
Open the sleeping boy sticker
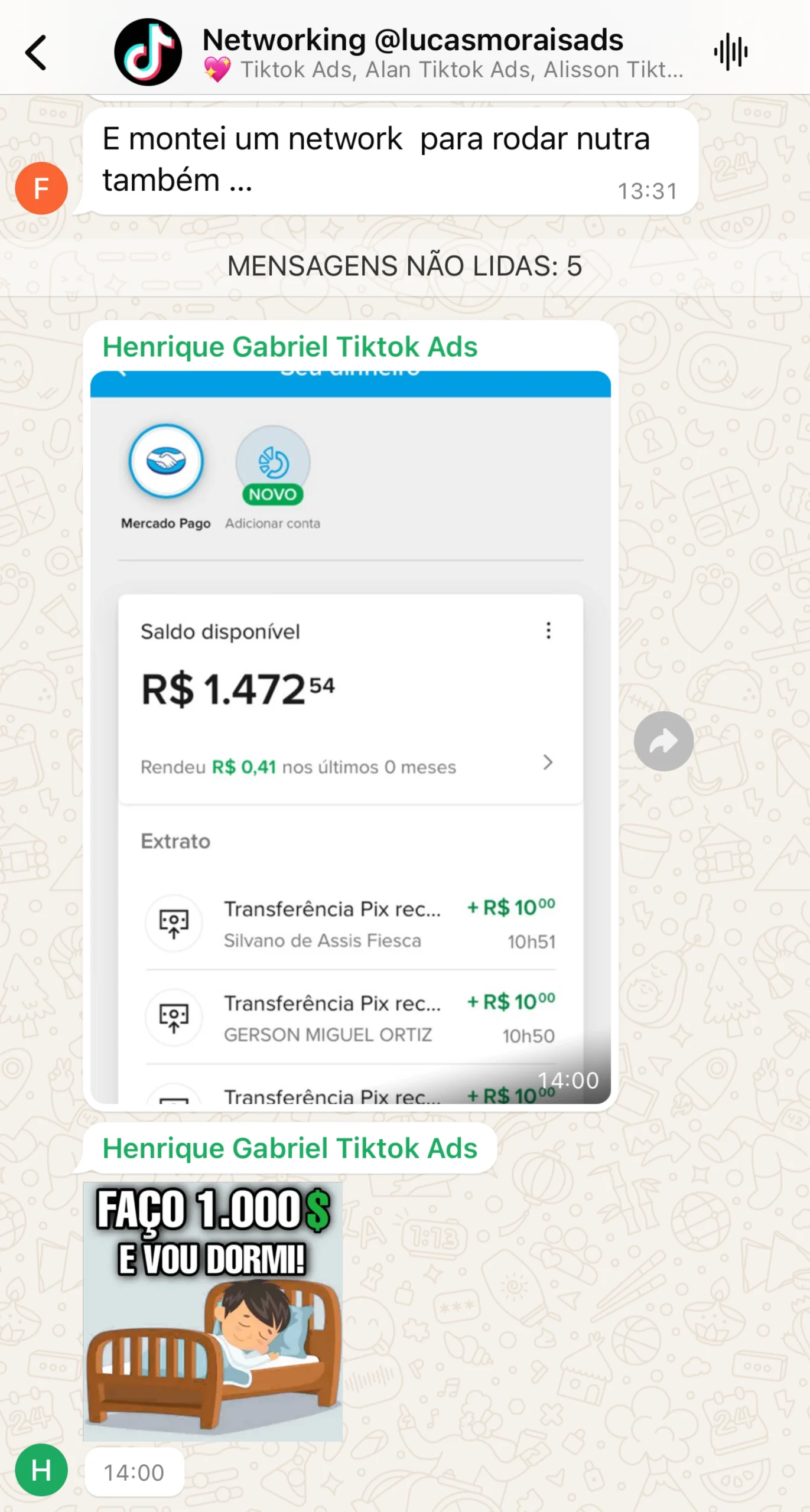click(x=213, y=1311)
